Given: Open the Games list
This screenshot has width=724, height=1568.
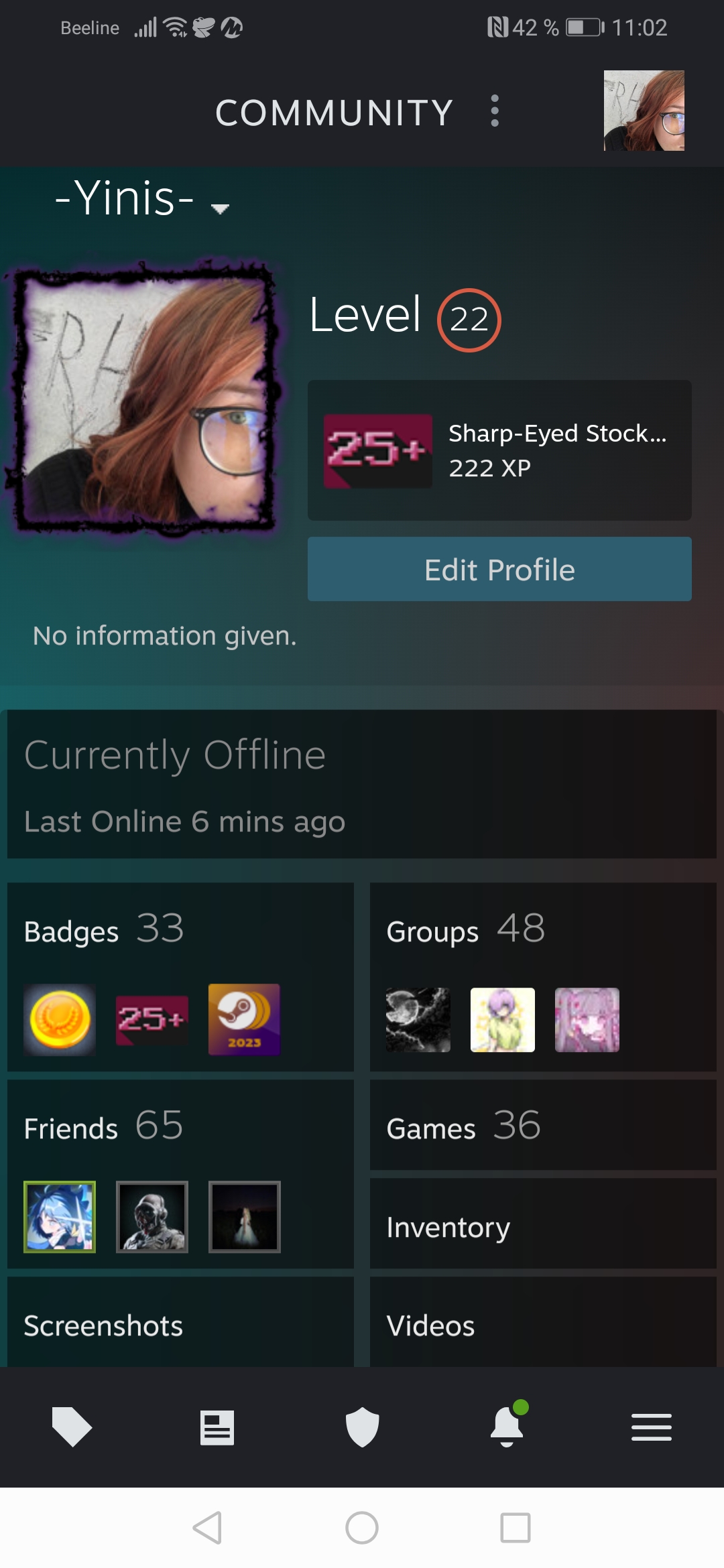Looking at the screenshot, I should click(x=463, y=1127).
